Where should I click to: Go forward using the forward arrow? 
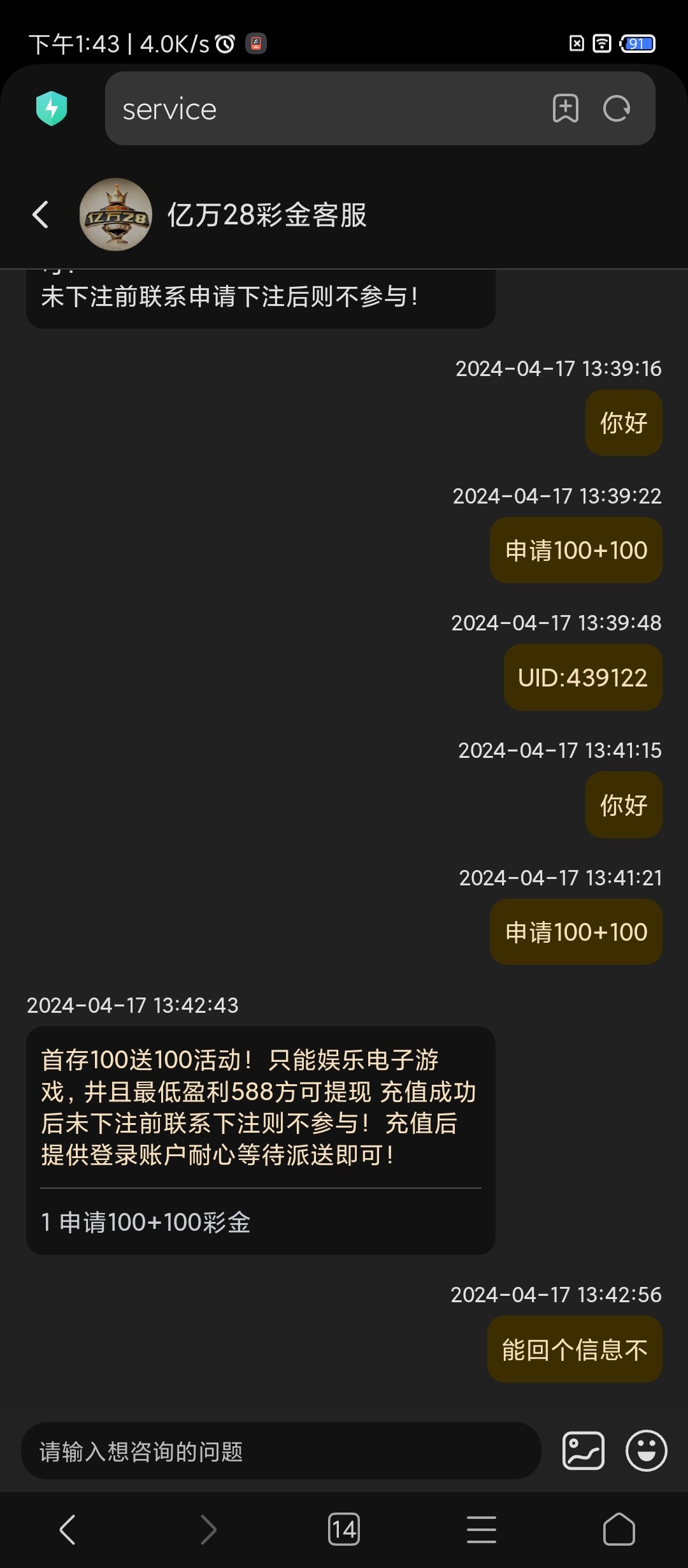click(x=206, y=1528)
